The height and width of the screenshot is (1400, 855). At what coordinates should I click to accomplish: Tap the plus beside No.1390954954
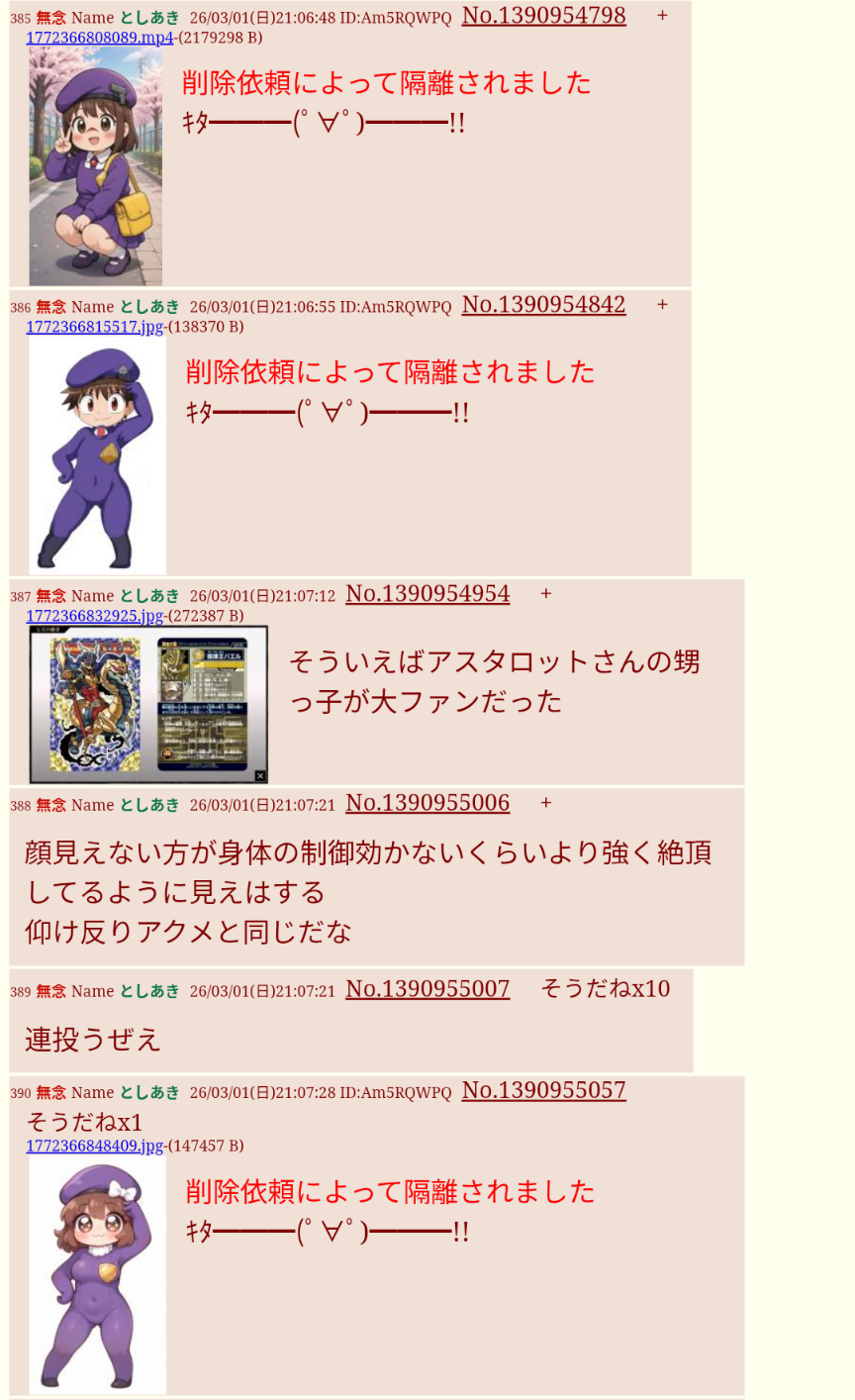click(x=545, y=594)
